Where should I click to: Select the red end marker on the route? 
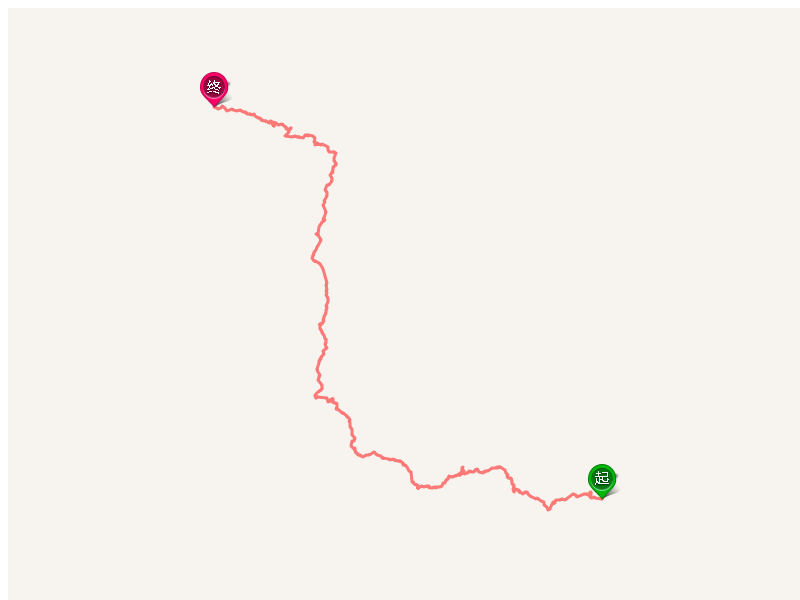(213, 87)
